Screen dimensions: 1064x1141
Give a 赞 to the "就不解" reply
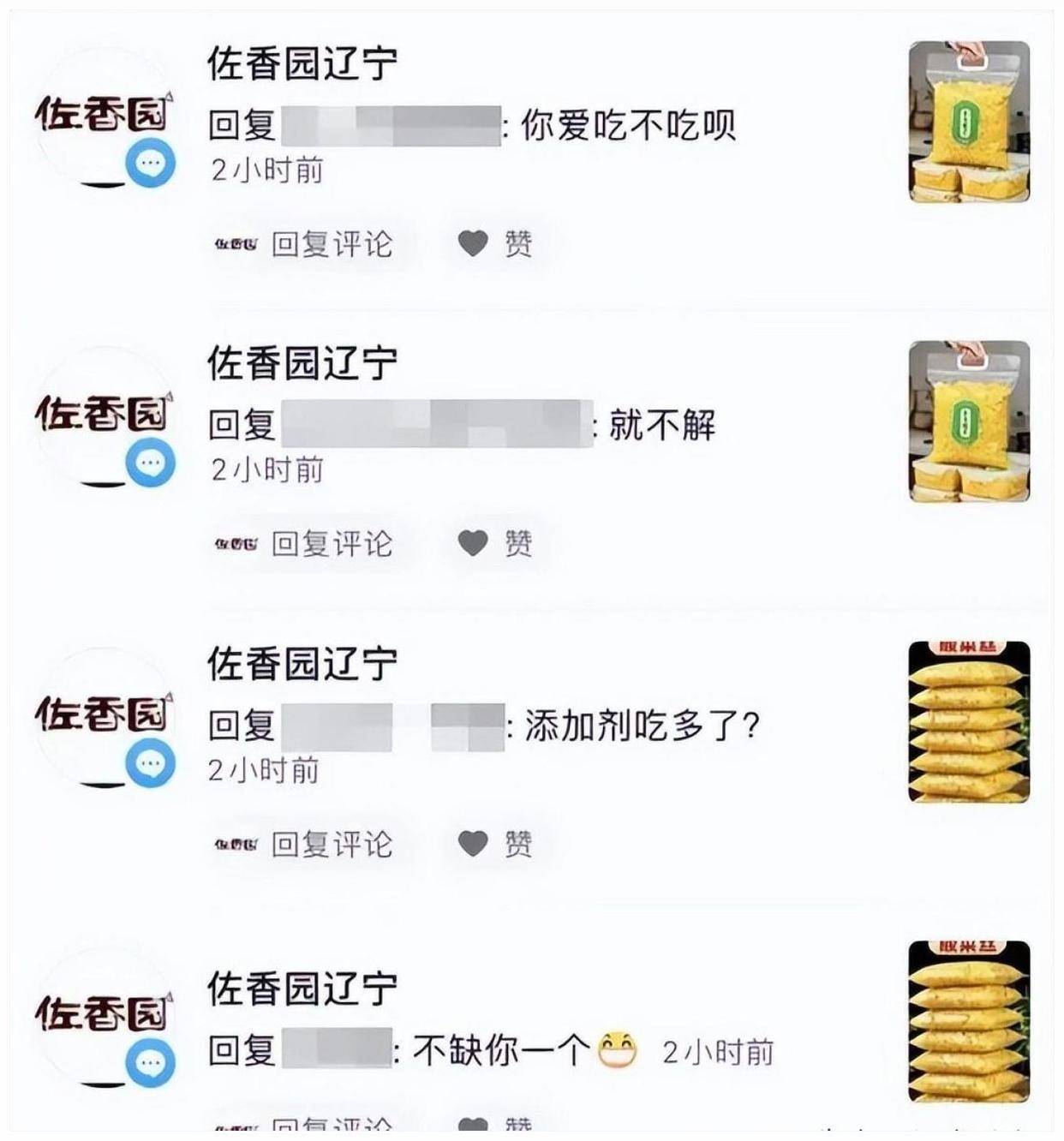[496, 544]
